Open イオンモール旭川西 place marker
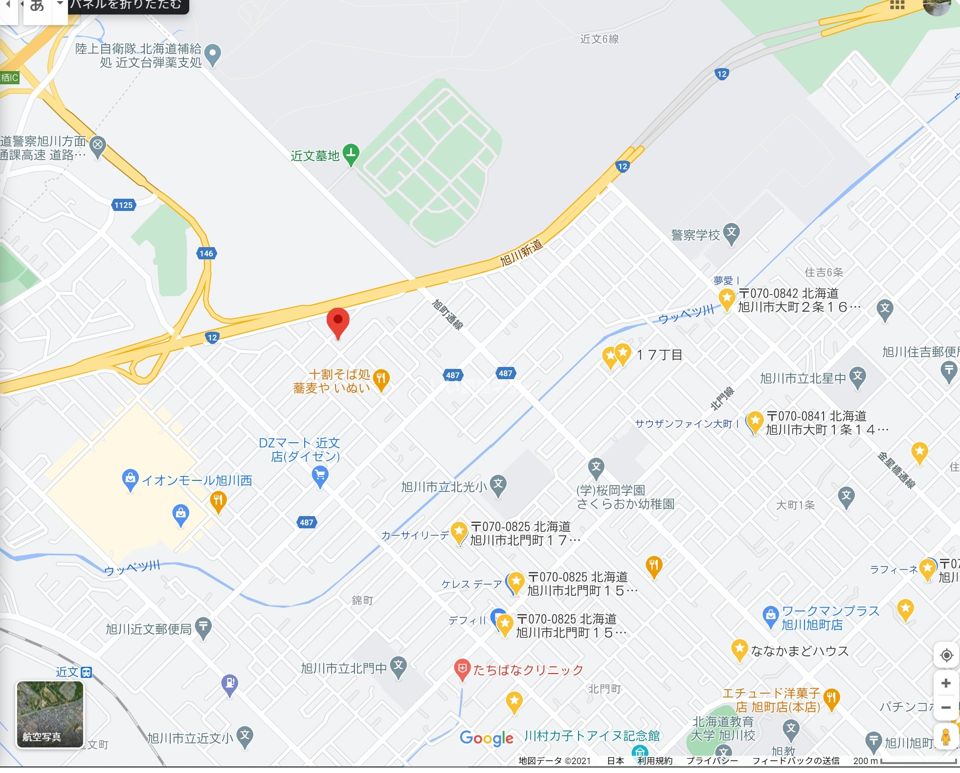Image resolution: width=960 pixels, height=773 pixels. (x=130, y=481)
